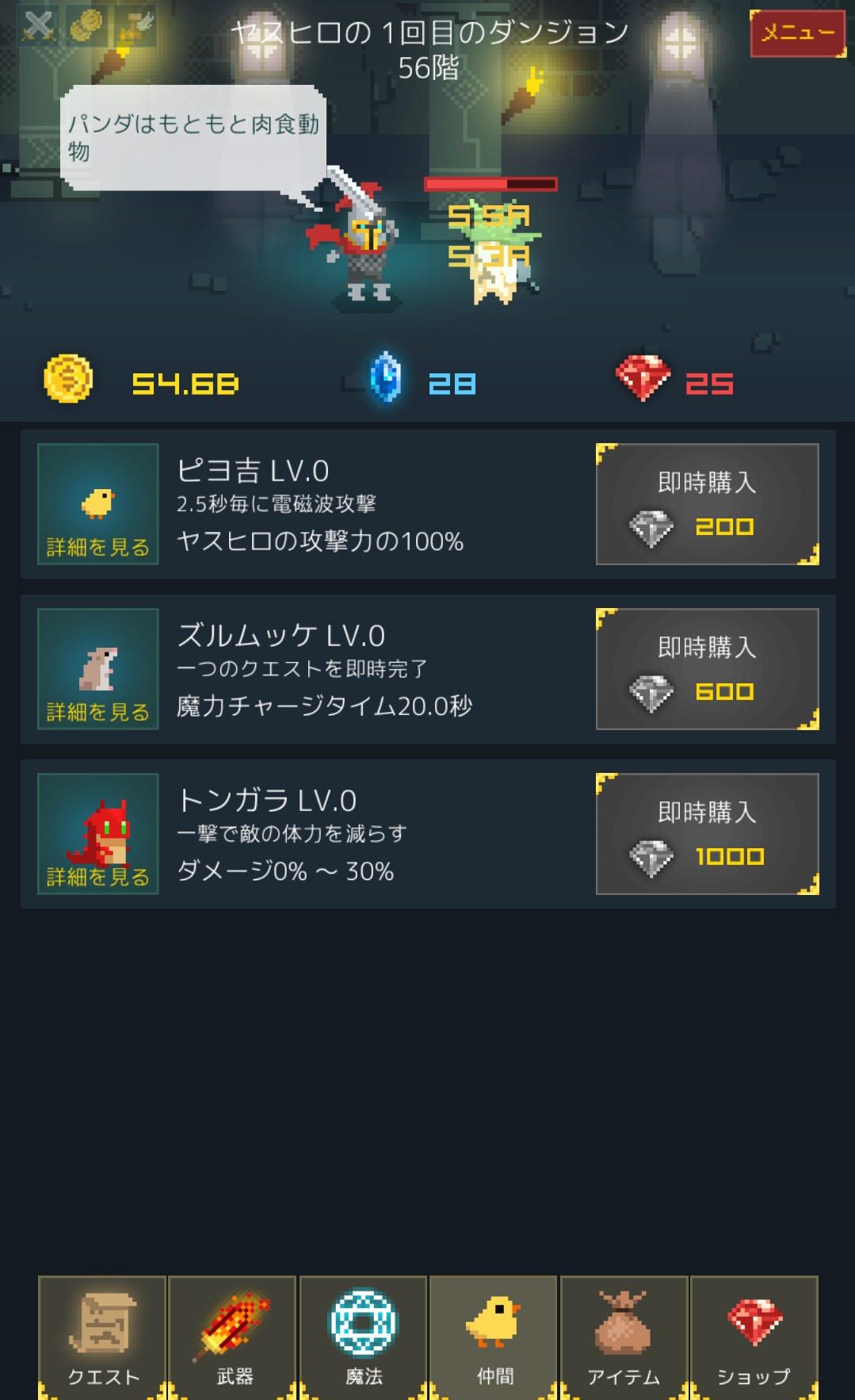
Task: Switch to the 武器 tab
Action: tap(233, 1337)
